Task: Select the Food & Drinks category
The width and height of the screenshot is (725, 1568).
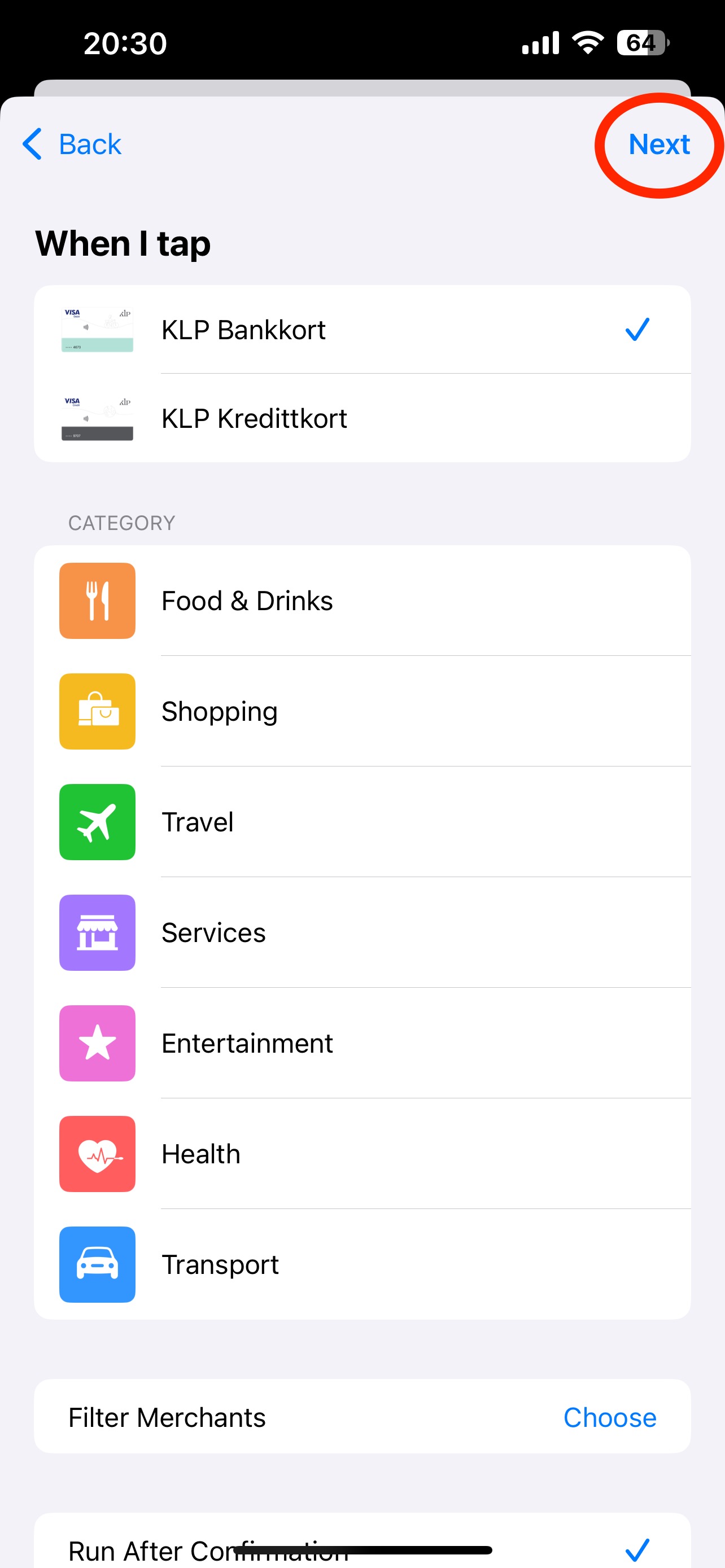Action: [362, 601]
